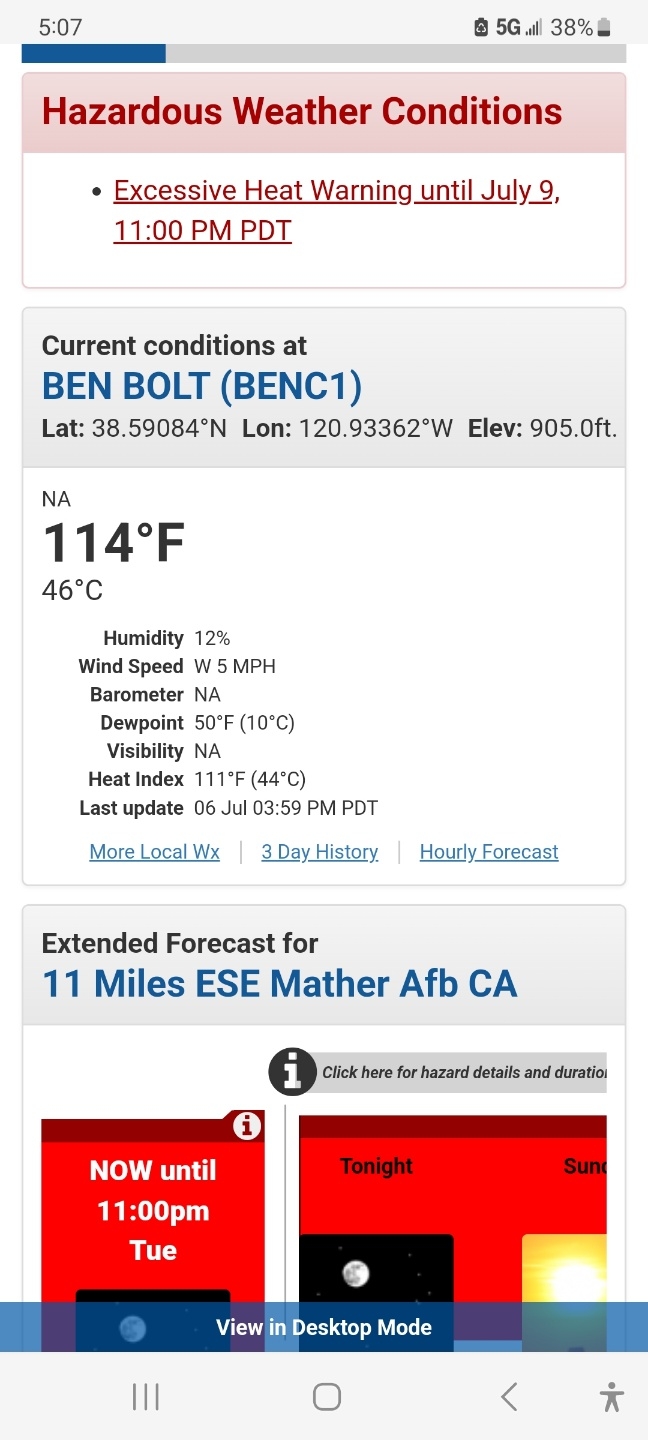Open More Local Wx link

click(154, 852)
